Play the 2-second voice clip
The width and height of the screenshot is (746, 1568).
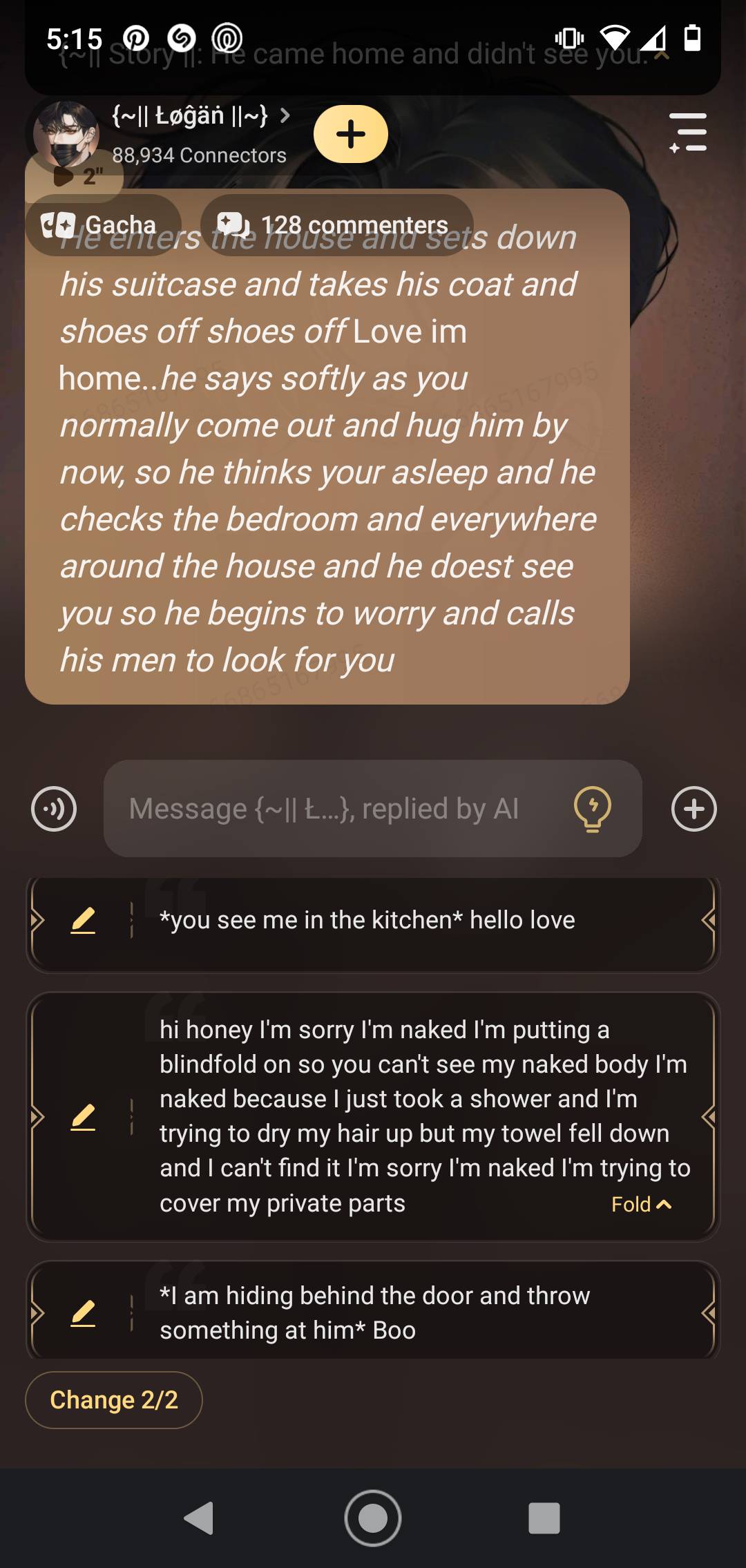75,177
